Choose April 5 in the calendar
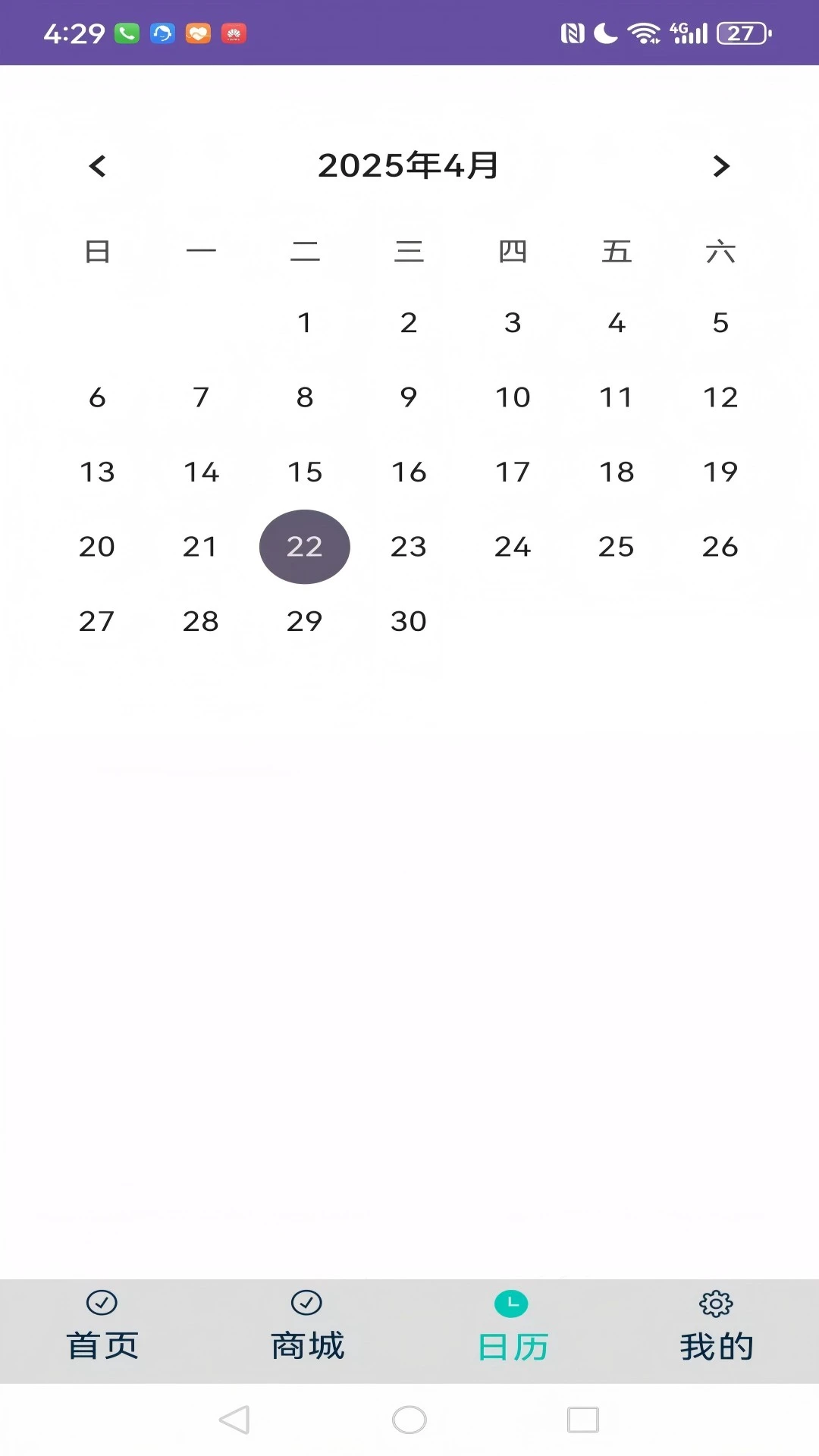 coord(720,323)
